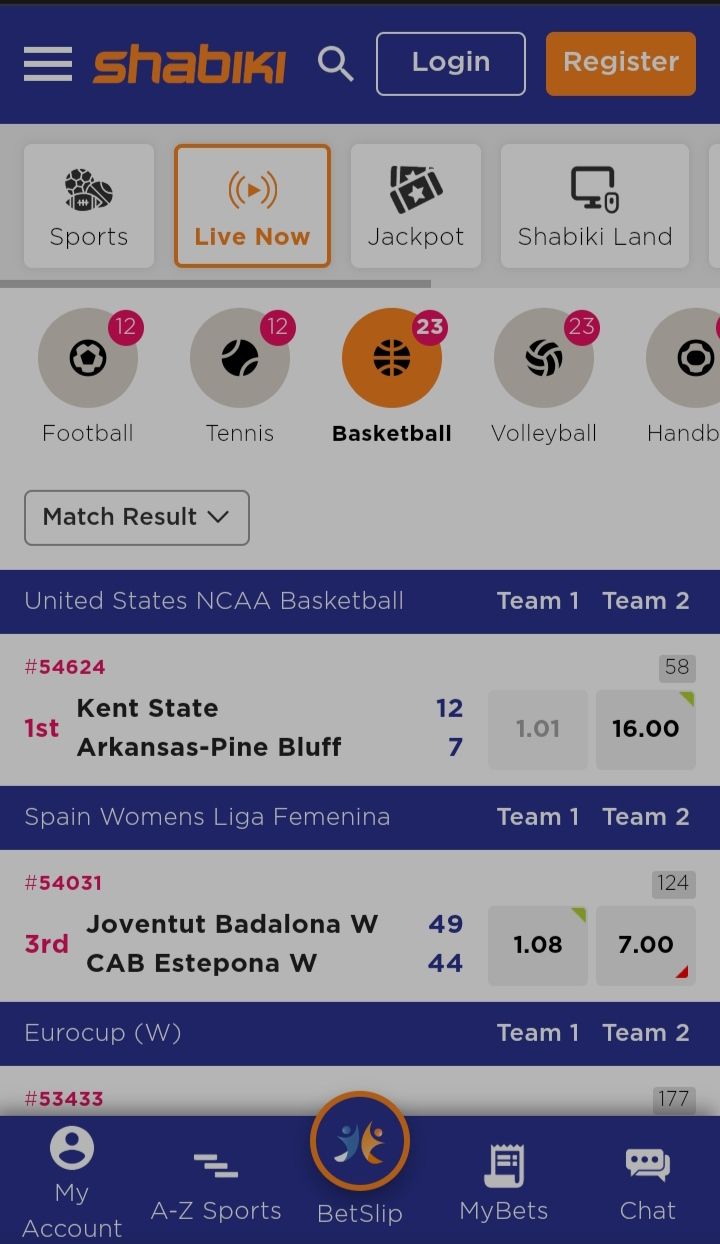
Task: Tap the search magnifier icon
Action: point(336,64)
